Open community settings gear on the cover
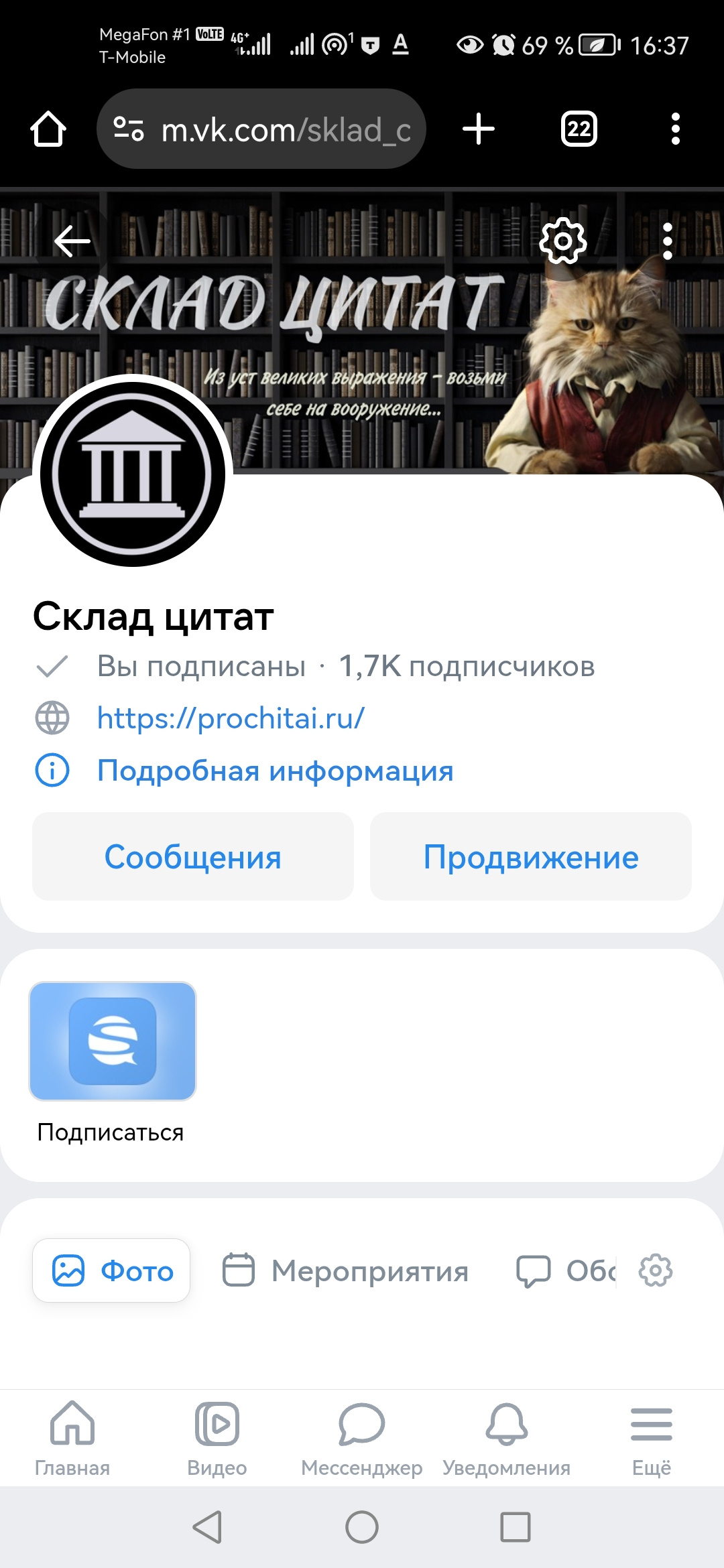The height and width of the screenshot is (1568, 724). click(562, 241)
